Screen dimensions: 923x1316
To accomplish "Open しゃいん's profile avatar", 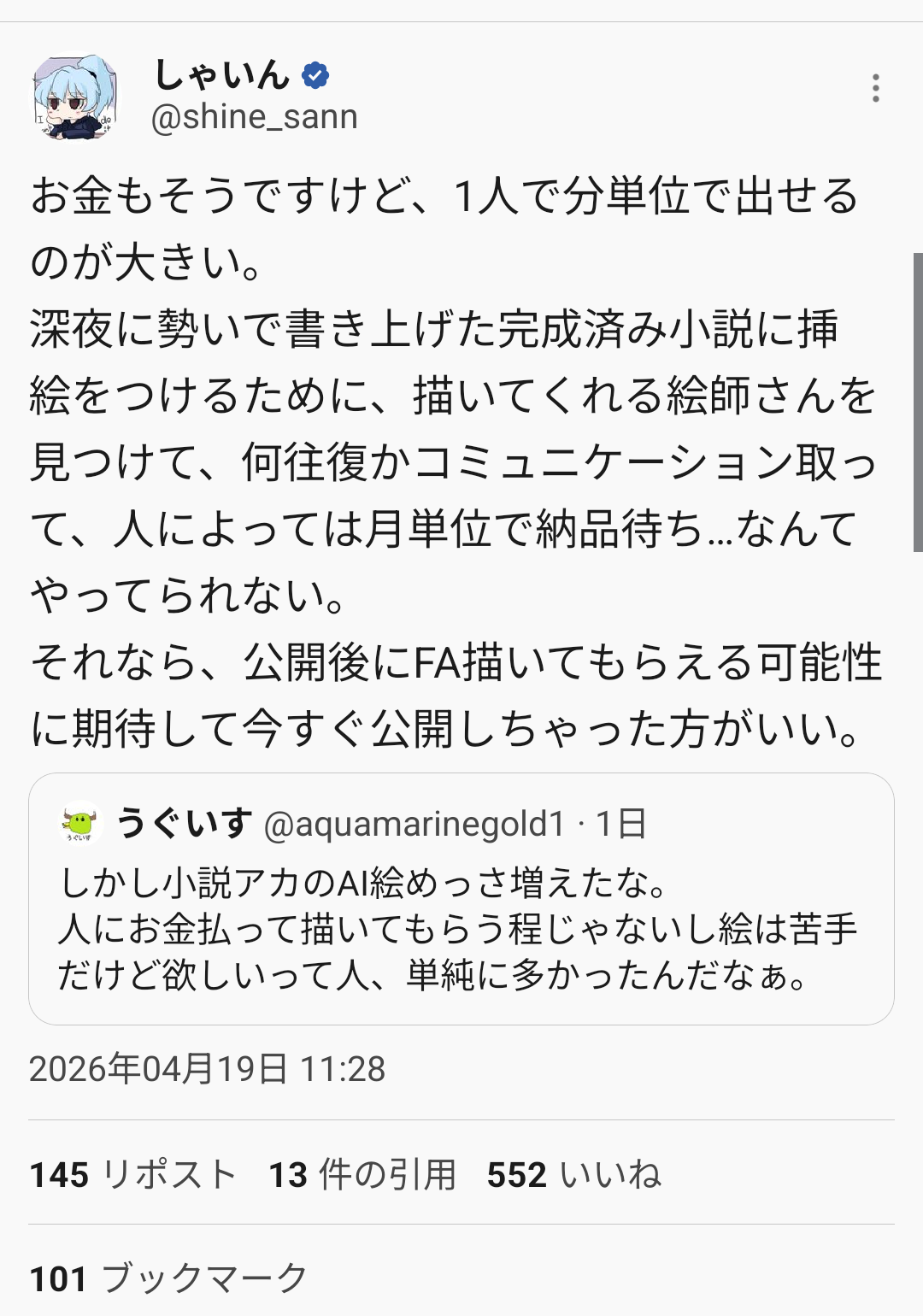I will tap(75, 98).
